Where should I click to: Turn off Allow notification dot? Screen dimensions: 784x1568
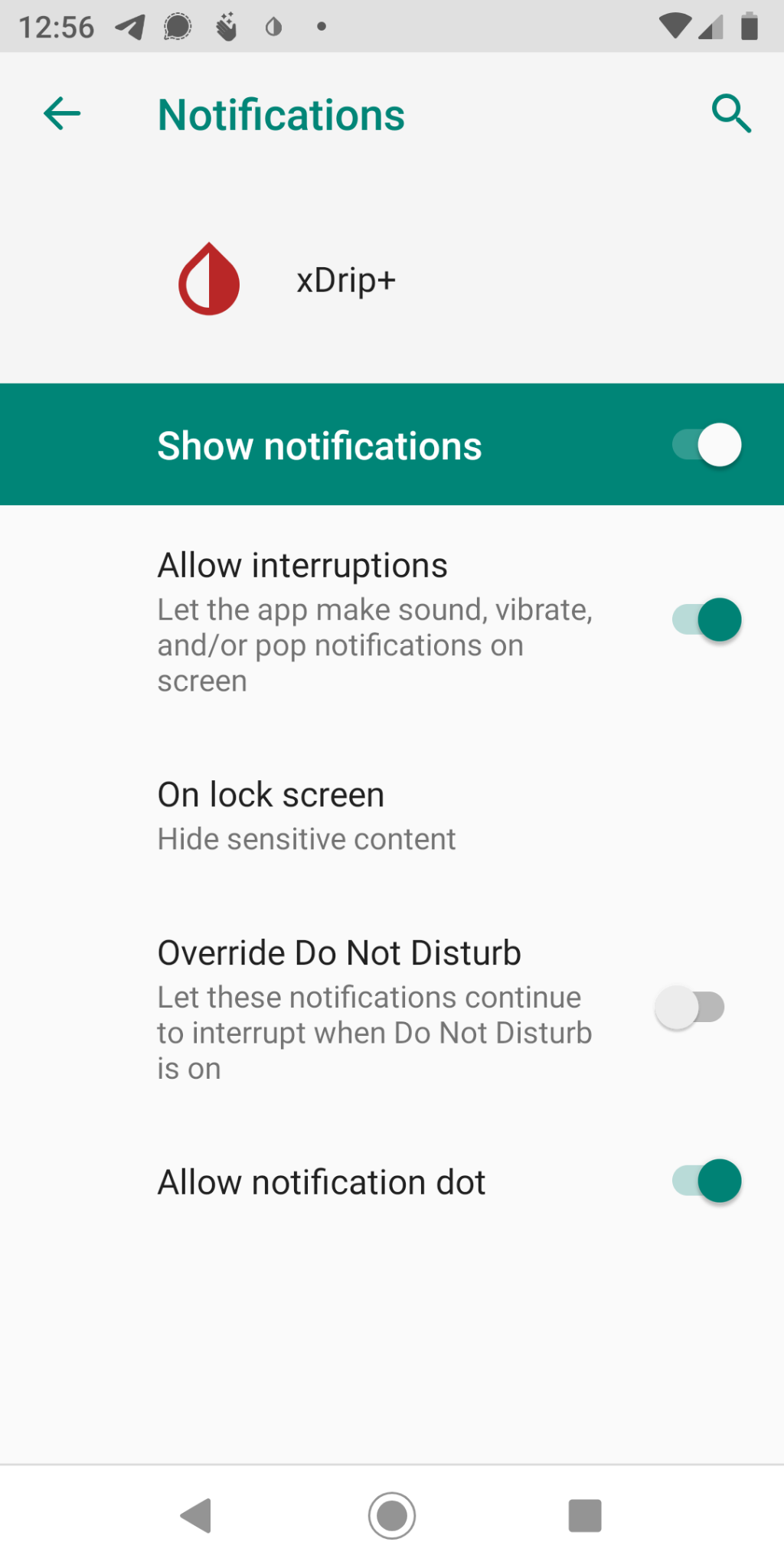706,1181
